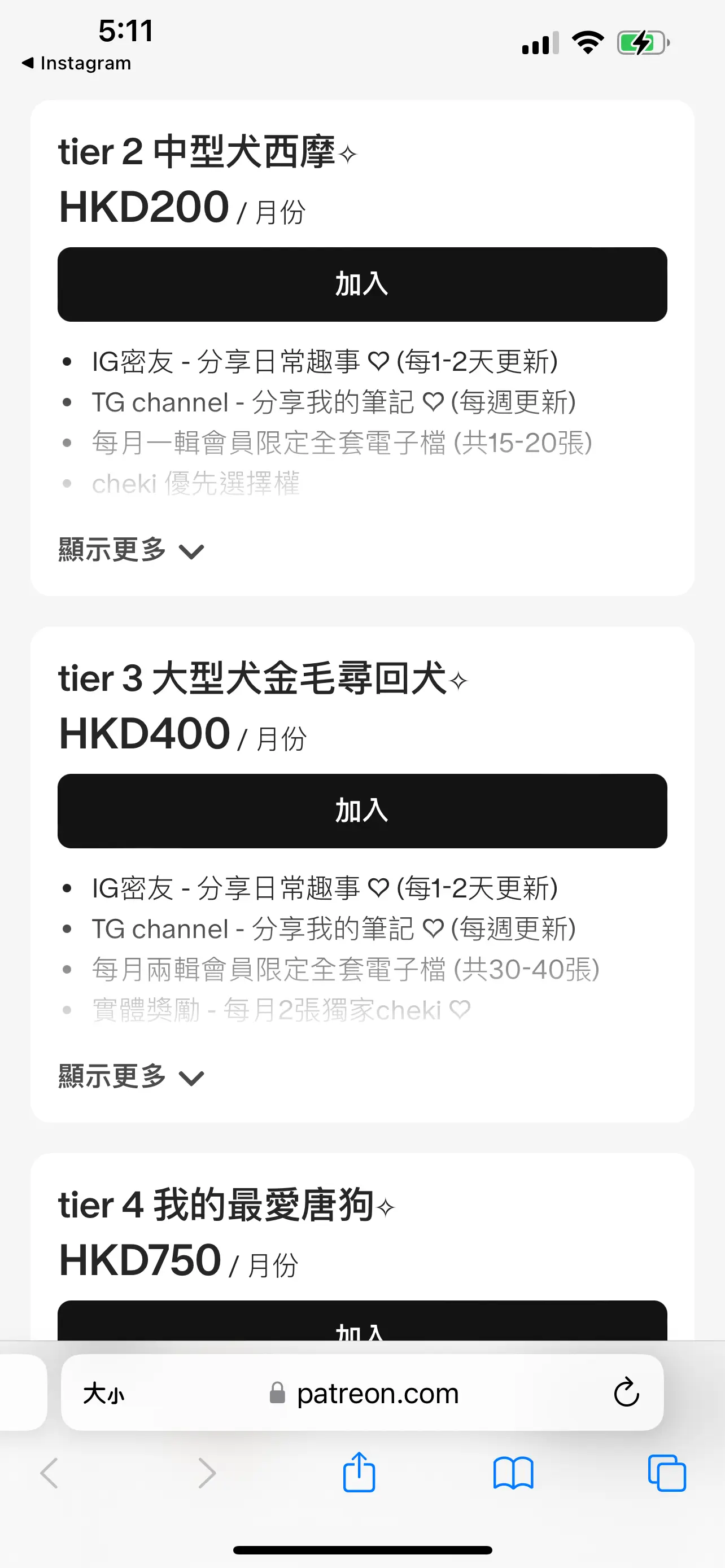Show all open Safari tabs
725x1568 pixels.
click(x=667, y=1473)
